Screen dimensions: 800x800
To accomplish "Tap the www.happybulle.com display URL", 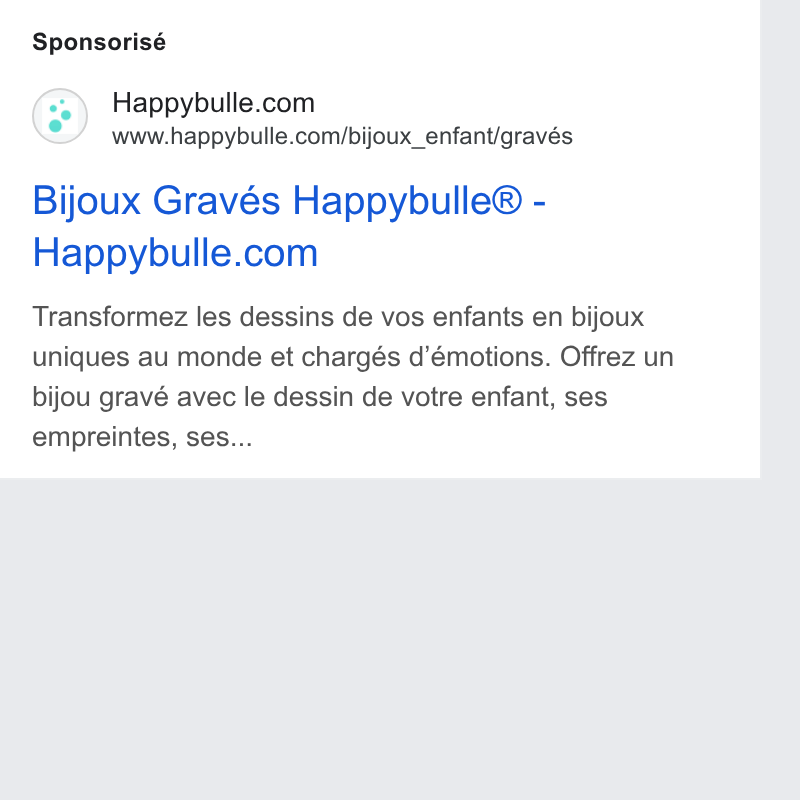I will 342,137.
